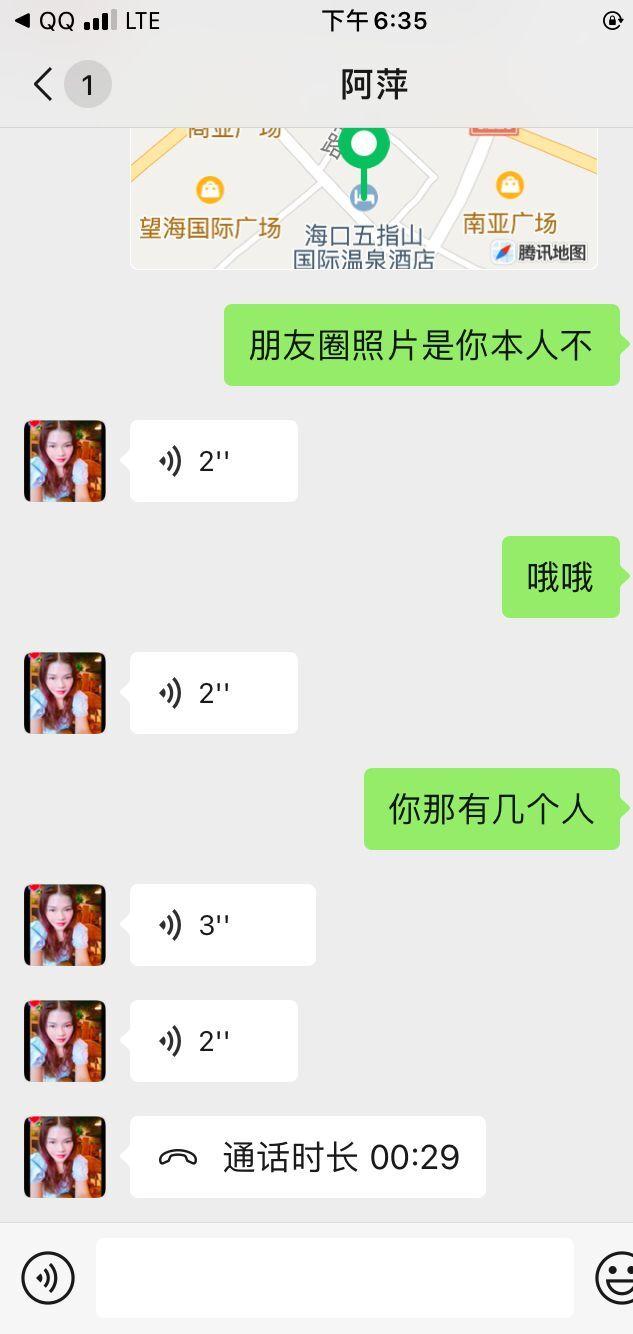Viewport: 633px width, 1334px height.
Task: Open the shared location map card
Action: coord(364,198)
